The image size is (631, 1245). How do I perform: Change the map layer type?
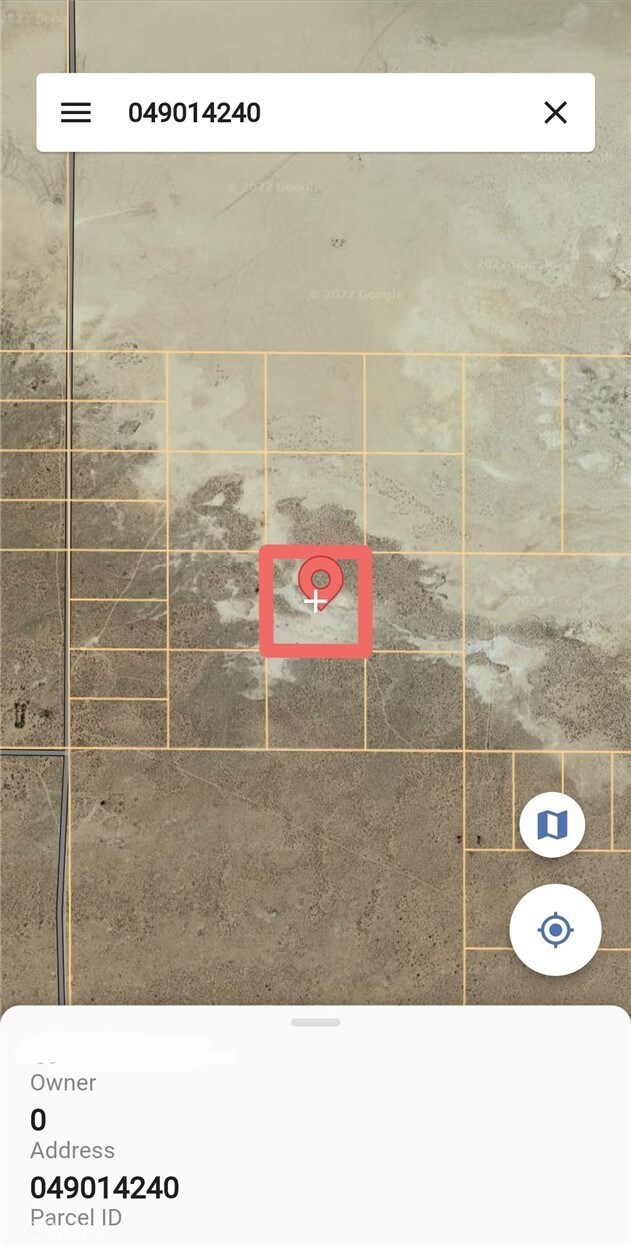pos(552,825)
